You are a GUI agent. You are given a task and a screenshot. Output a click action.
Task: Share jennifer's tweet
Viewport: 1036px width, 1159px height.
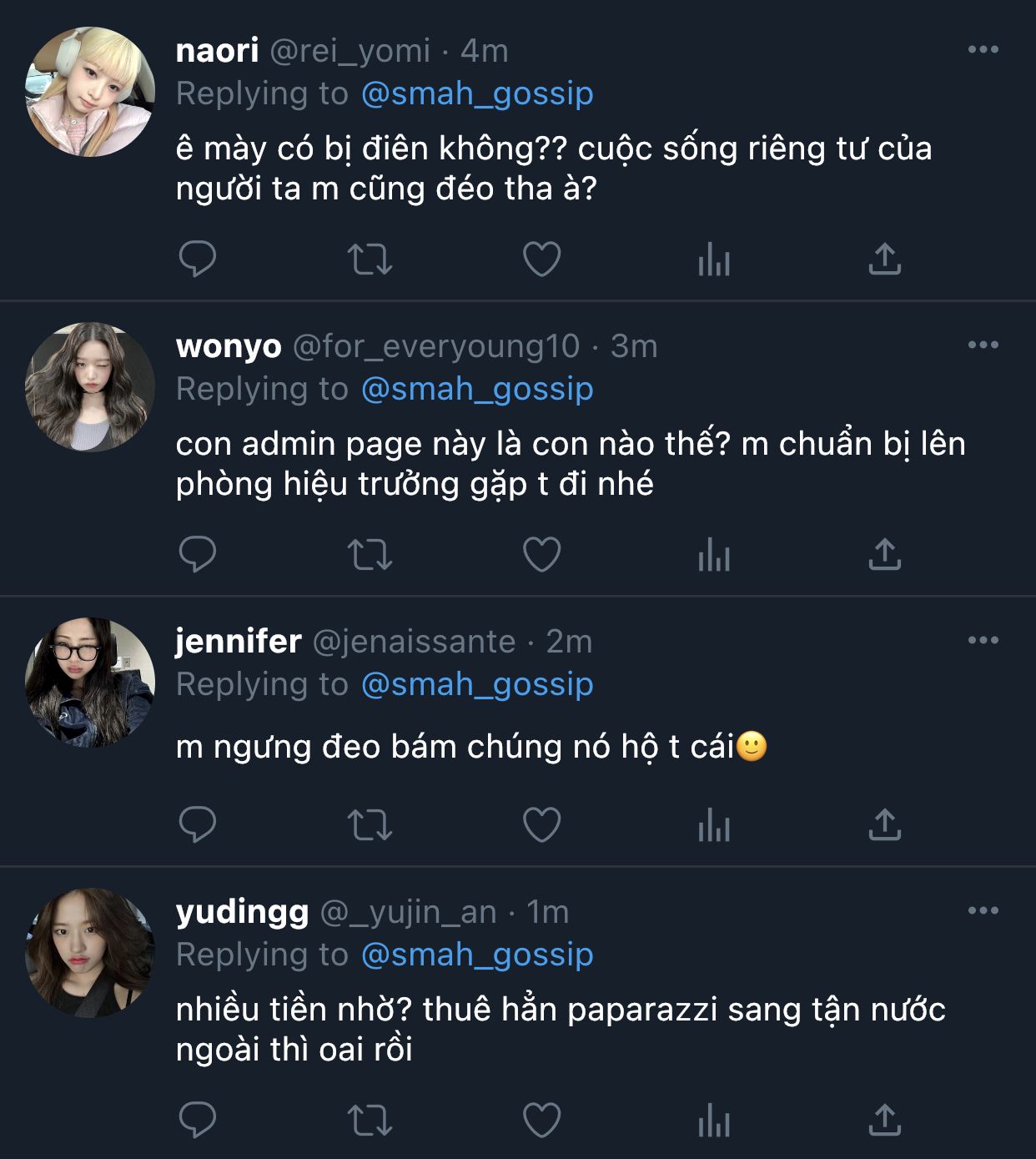[884, 824]
